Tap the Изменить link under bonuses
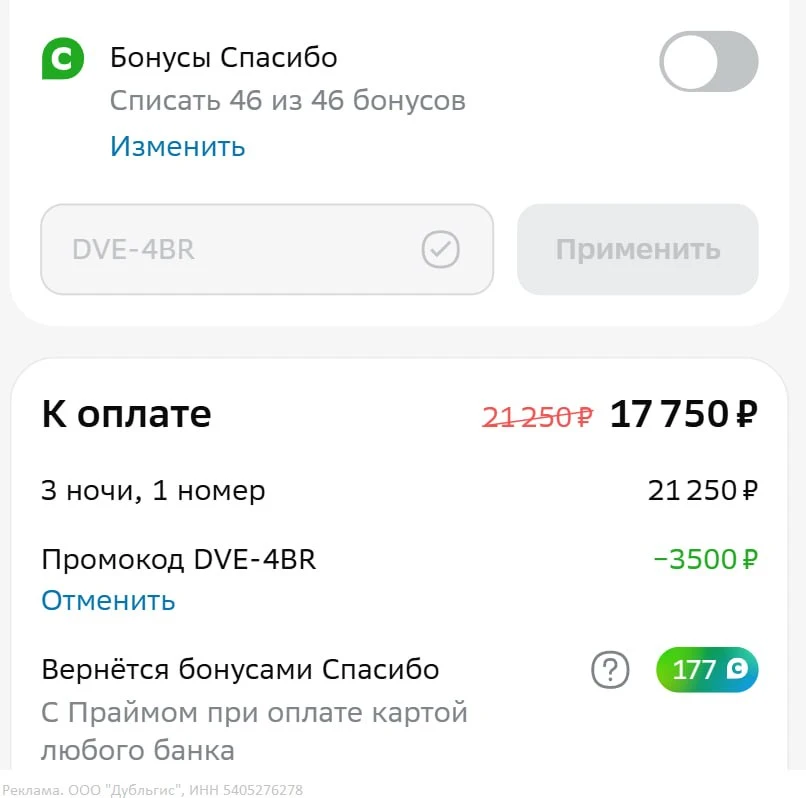806x798 pixels. click(x=177, y=146)
